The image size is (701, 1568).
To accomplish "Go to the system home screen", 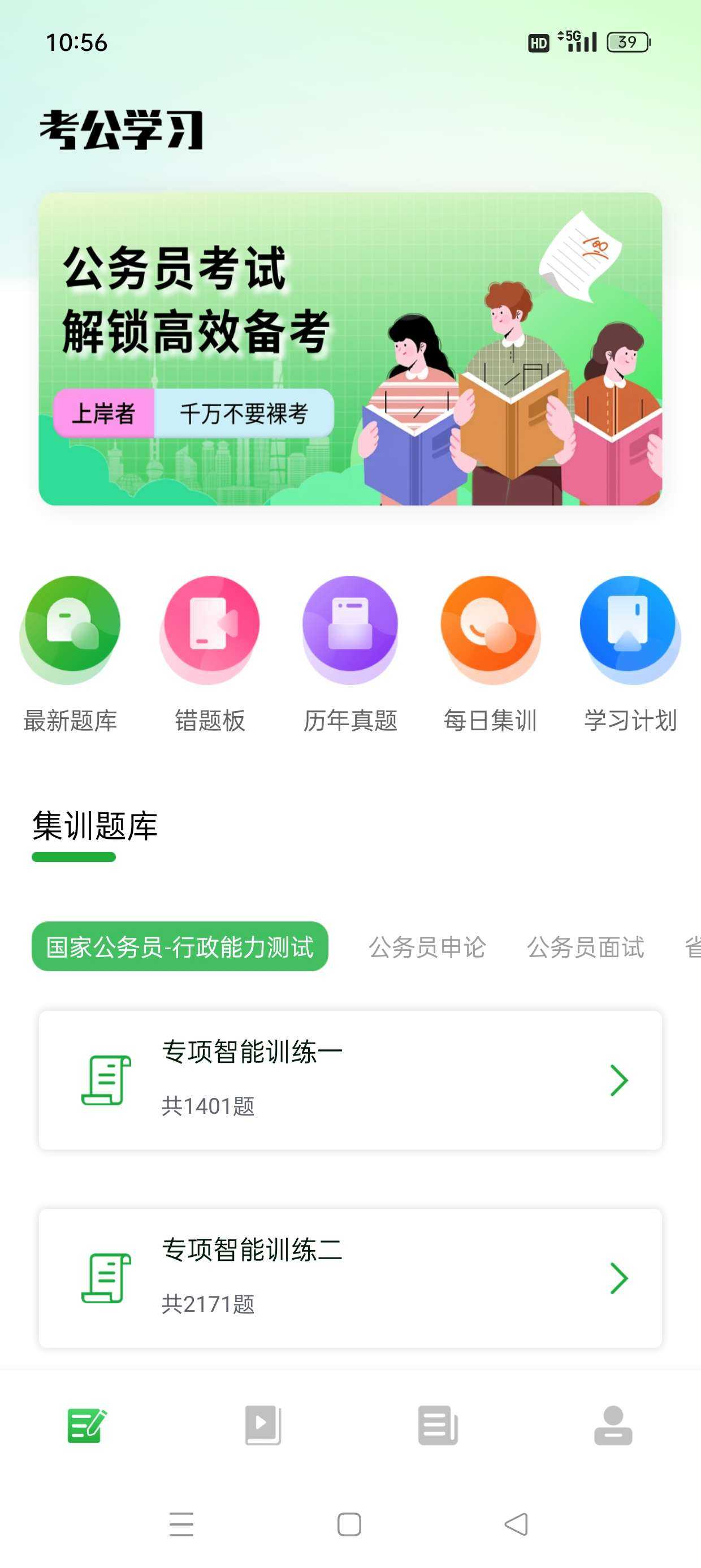I will [x=349, y=1524].
